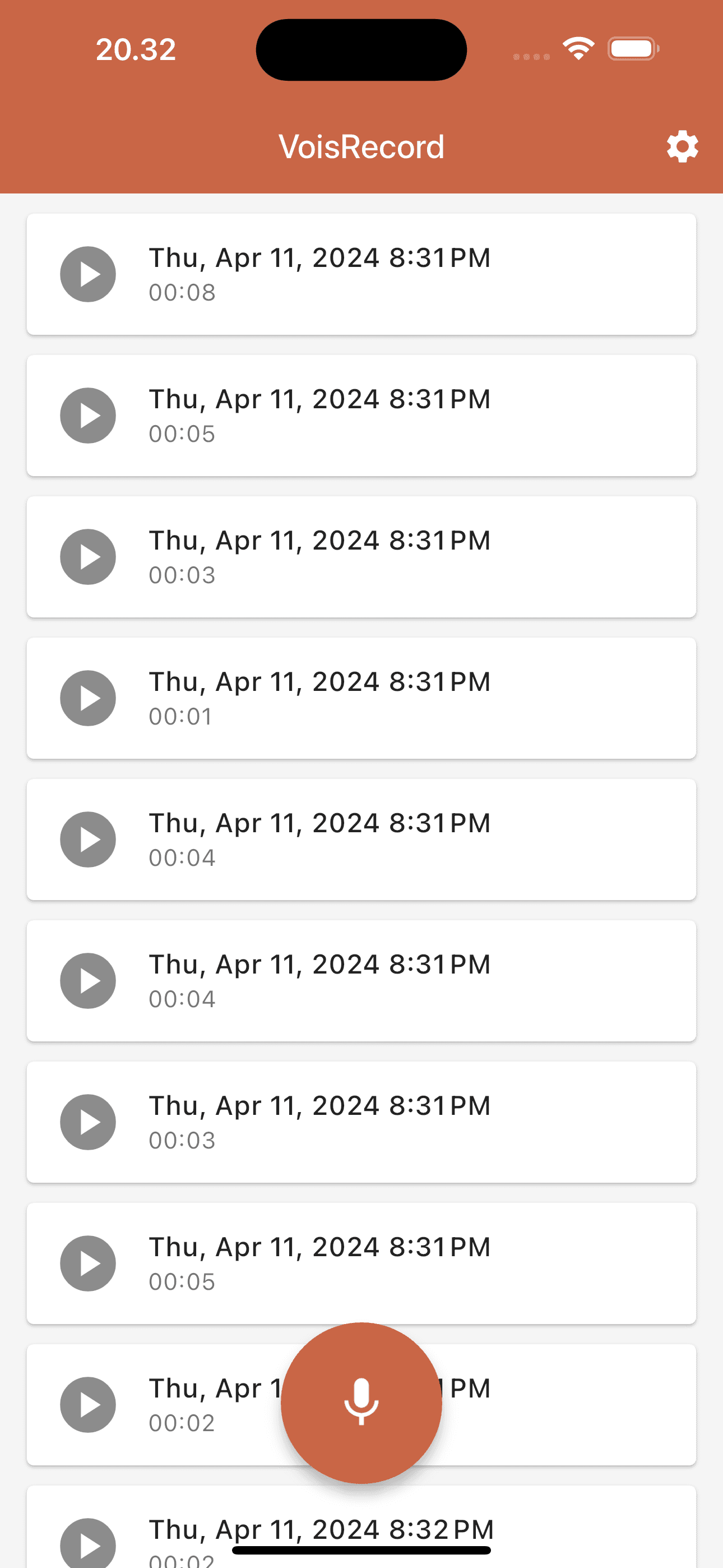This screenshot has width=723, height=1568.
Task: Play the fifth recording lasting 00:04
Action: point(87,840)
